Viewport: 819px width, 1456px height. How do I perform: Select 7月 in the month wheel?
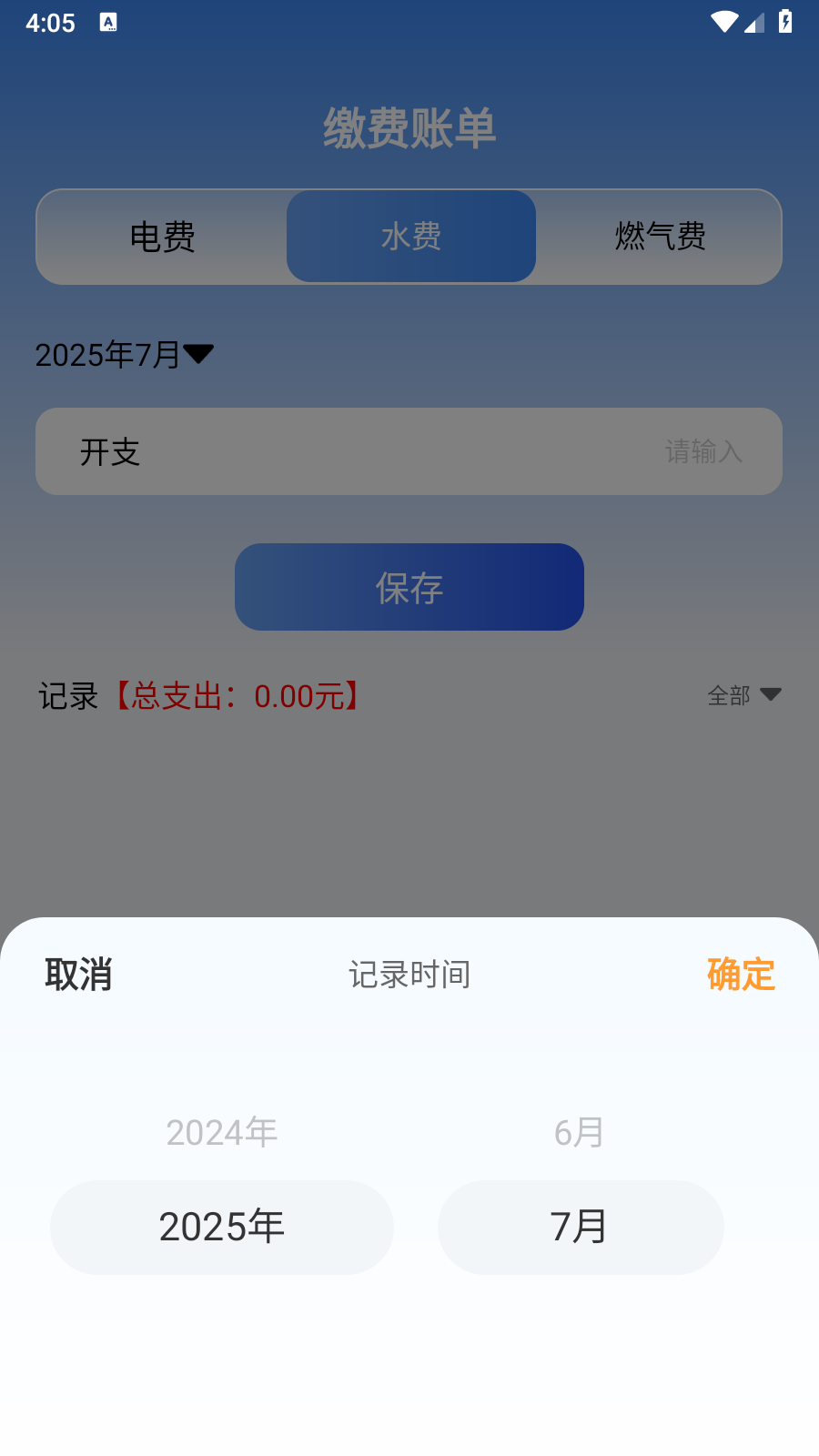(580, 1227)
